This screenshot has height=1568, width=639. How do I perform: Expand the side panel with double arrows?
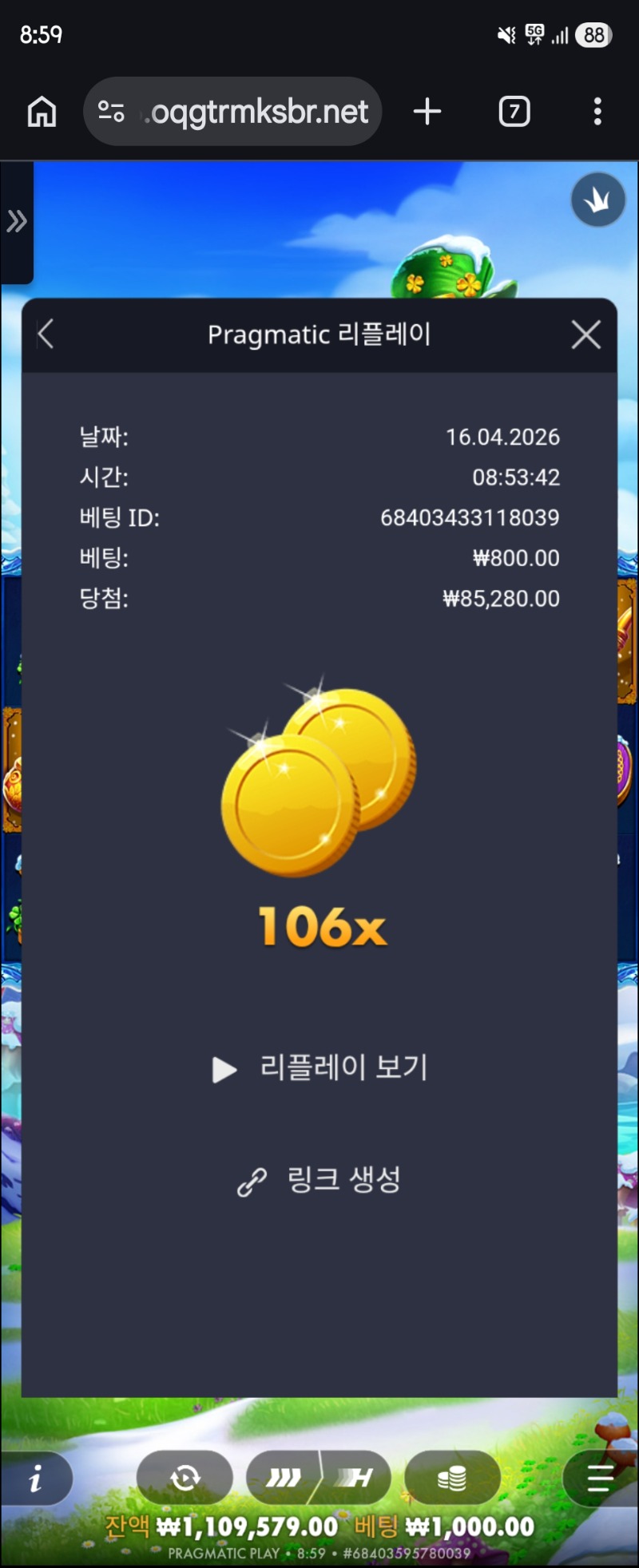click(16, 221)
